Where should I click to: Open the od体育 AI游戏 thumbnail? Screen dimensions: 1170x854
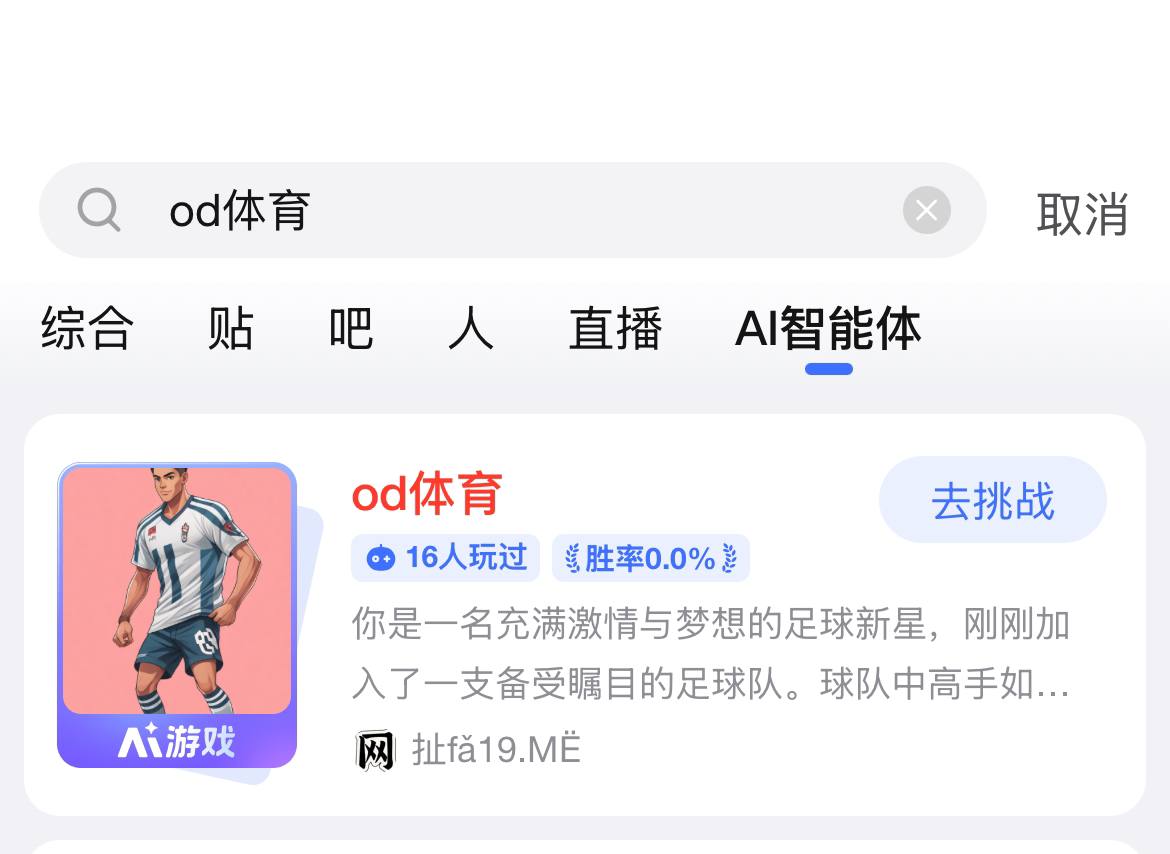coord(177,615)
